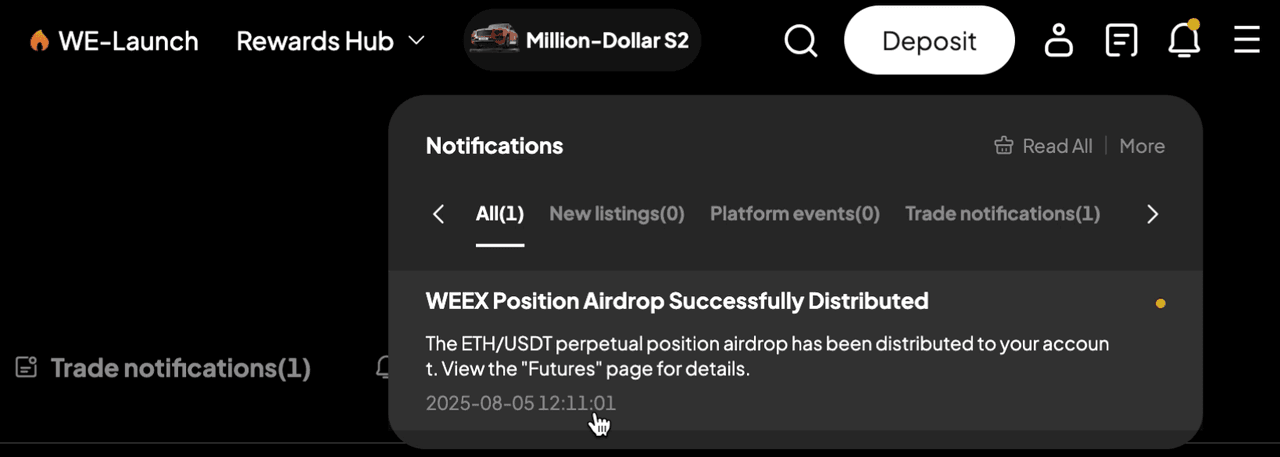Select Trade notifications(1) tab in the panel
The width and height of the screenshot is (1280, 457).
point(1002,214)
